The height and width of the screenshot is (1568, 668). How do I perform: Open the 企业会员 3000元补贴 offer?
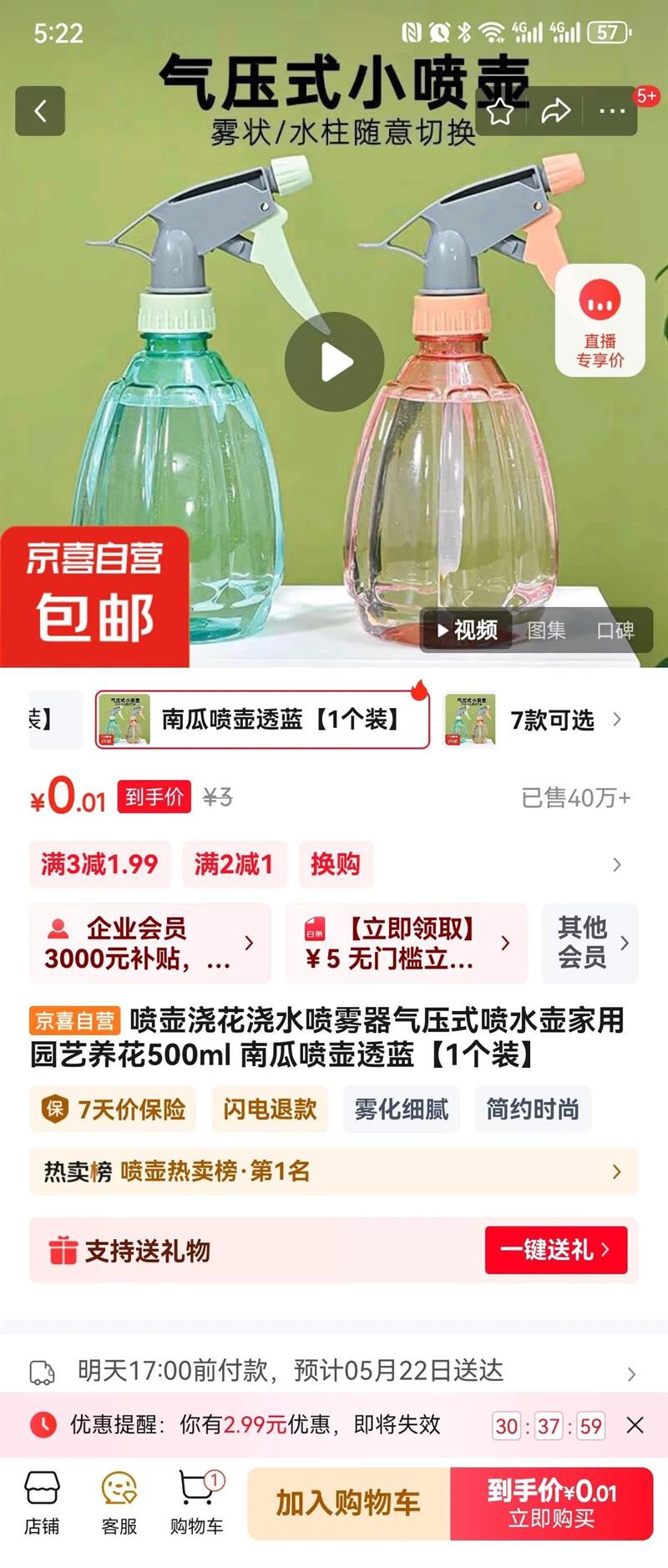pos(150,943)
